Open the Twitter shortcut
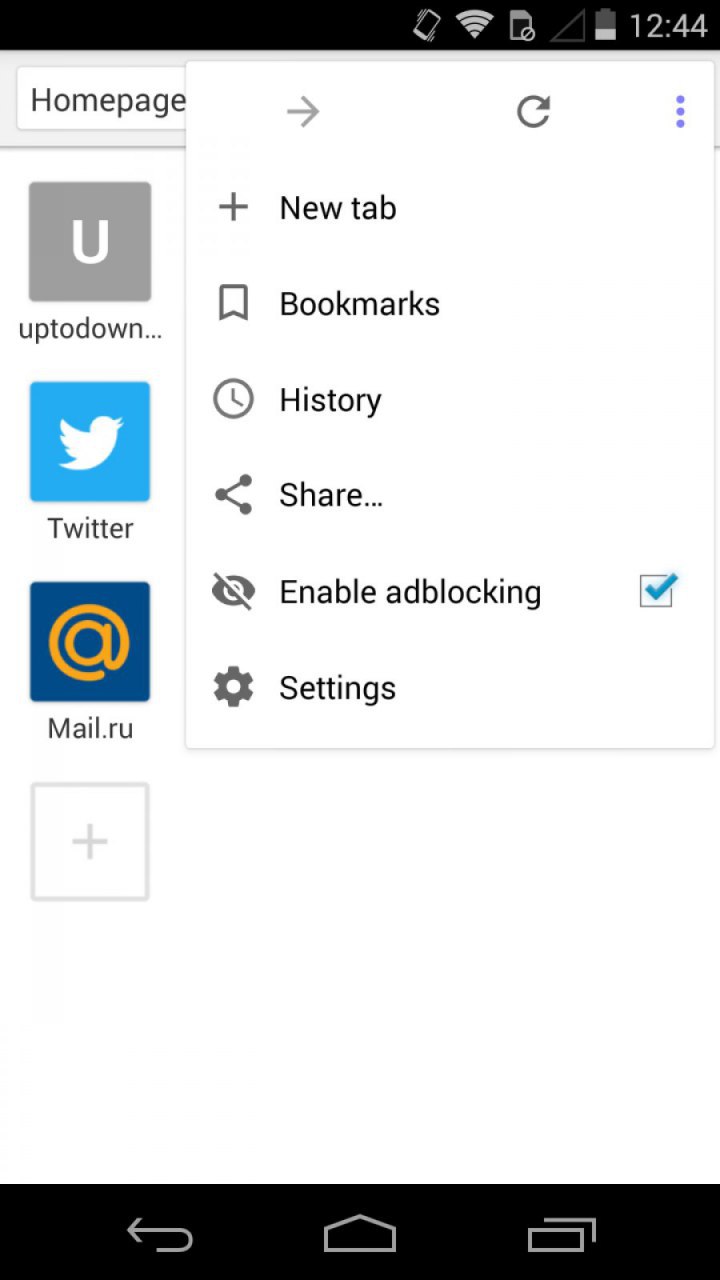 (x=90, y=442)
